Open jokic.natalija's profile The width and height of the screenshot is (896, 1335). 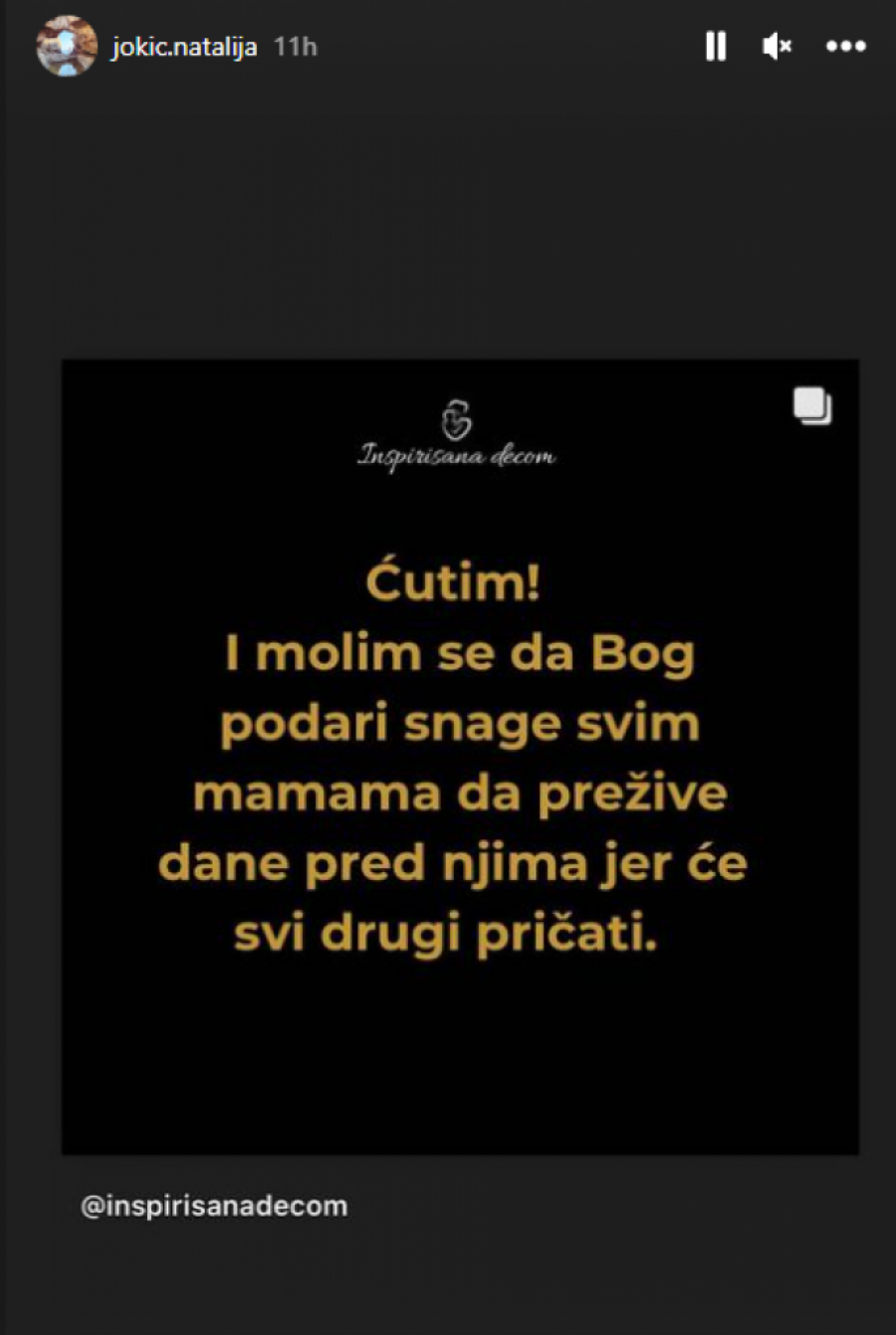184,47
